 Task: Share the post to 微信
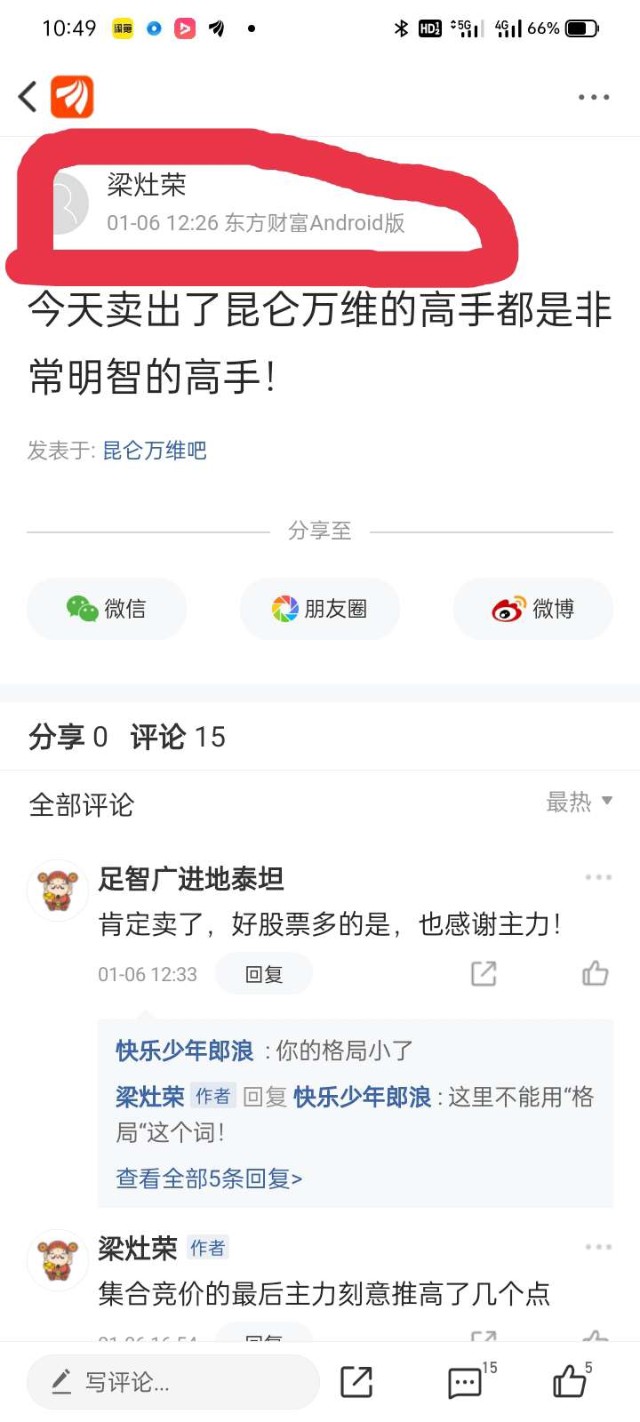(106, 608)
